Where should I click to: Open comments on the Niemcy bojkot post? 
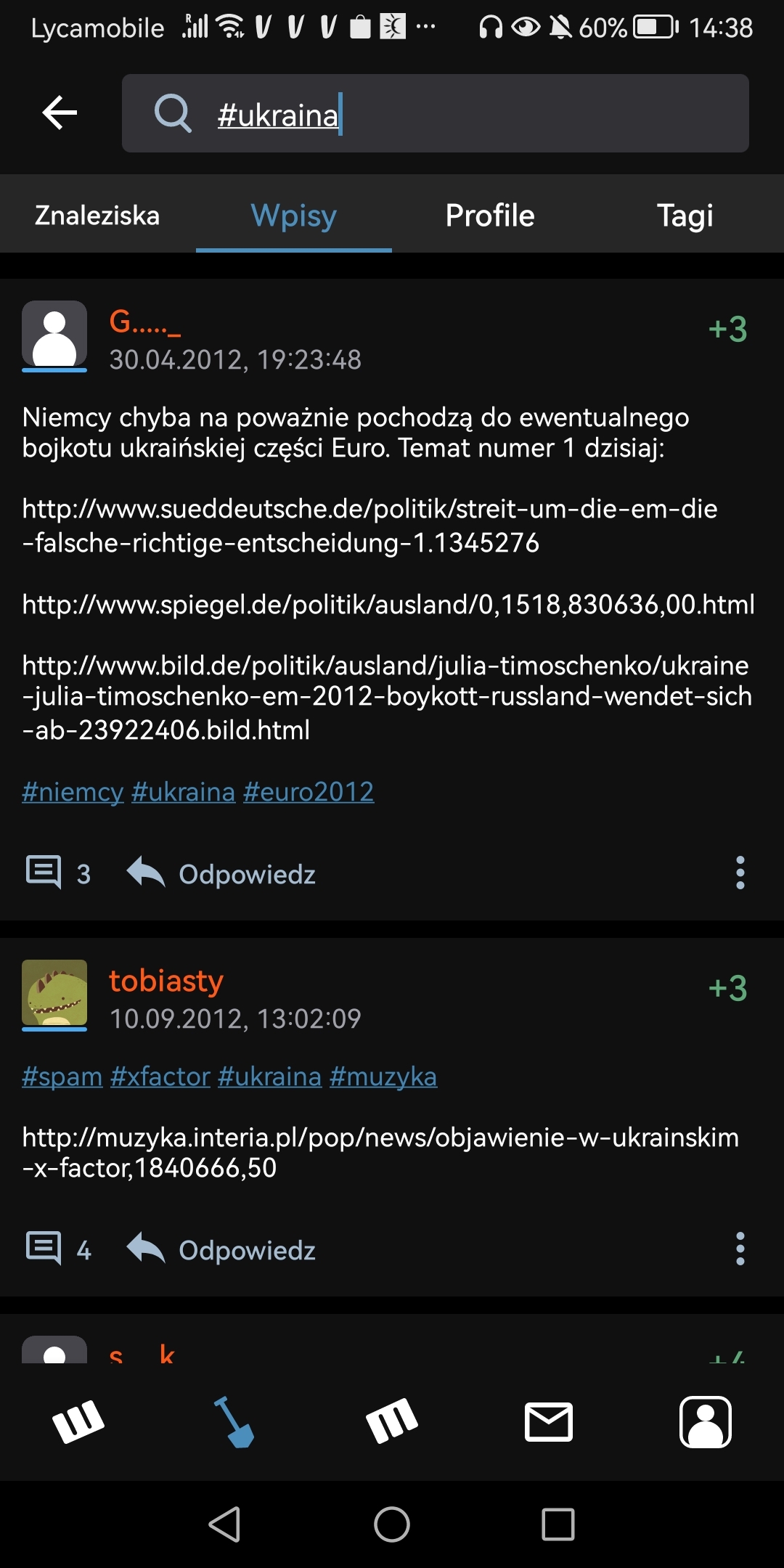pos(58,873)
